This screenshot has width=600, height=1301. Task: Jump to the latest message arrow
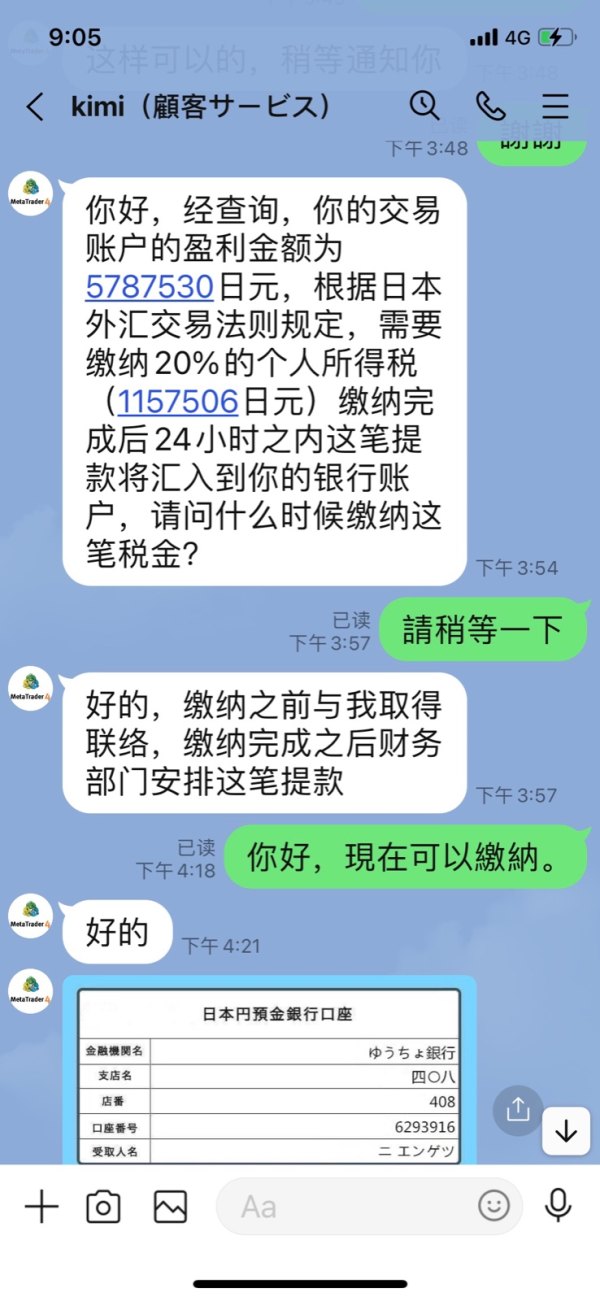566,1131
